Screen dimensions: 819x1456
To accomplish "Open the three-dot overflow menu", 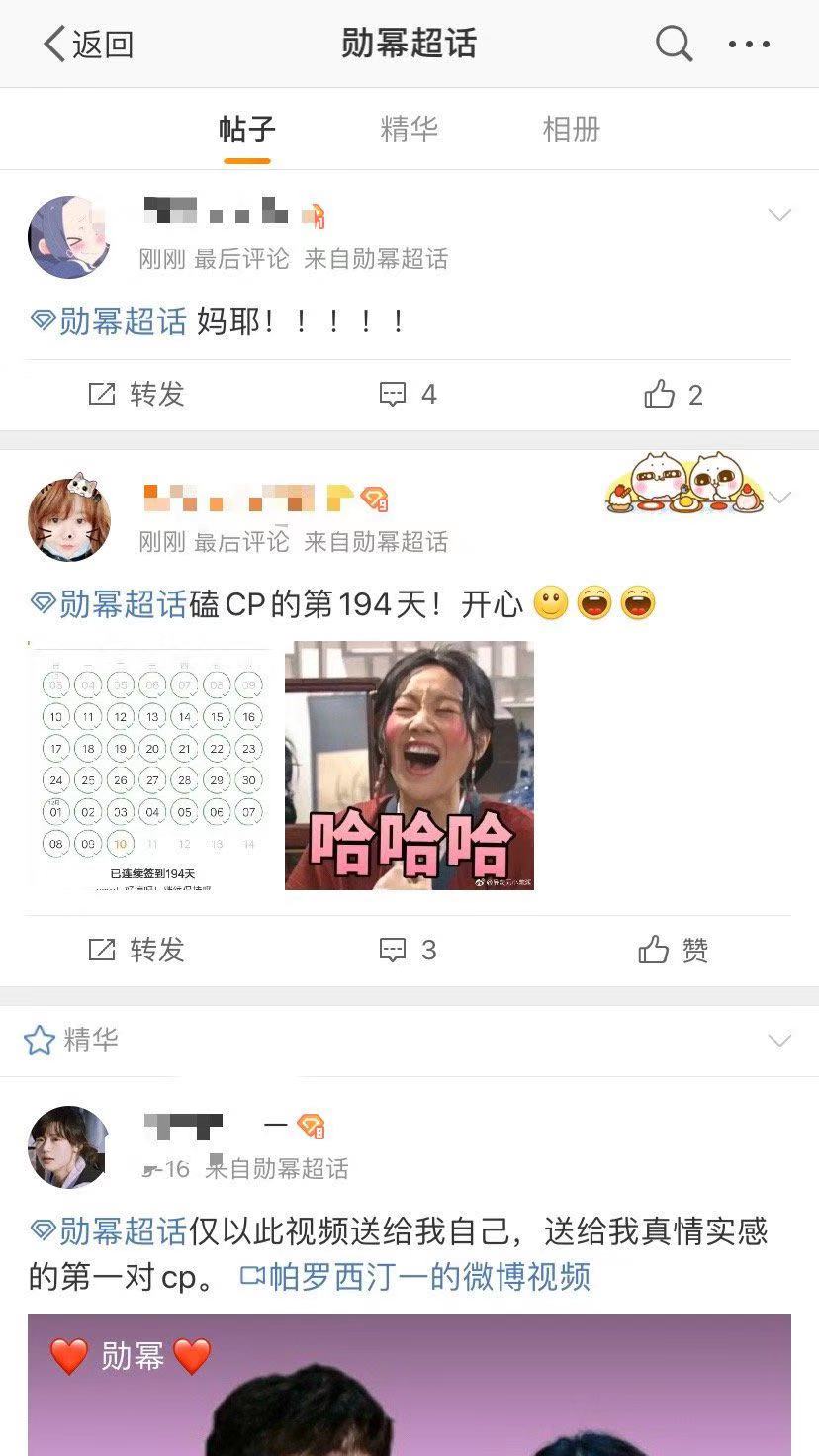I will [749, 44].
